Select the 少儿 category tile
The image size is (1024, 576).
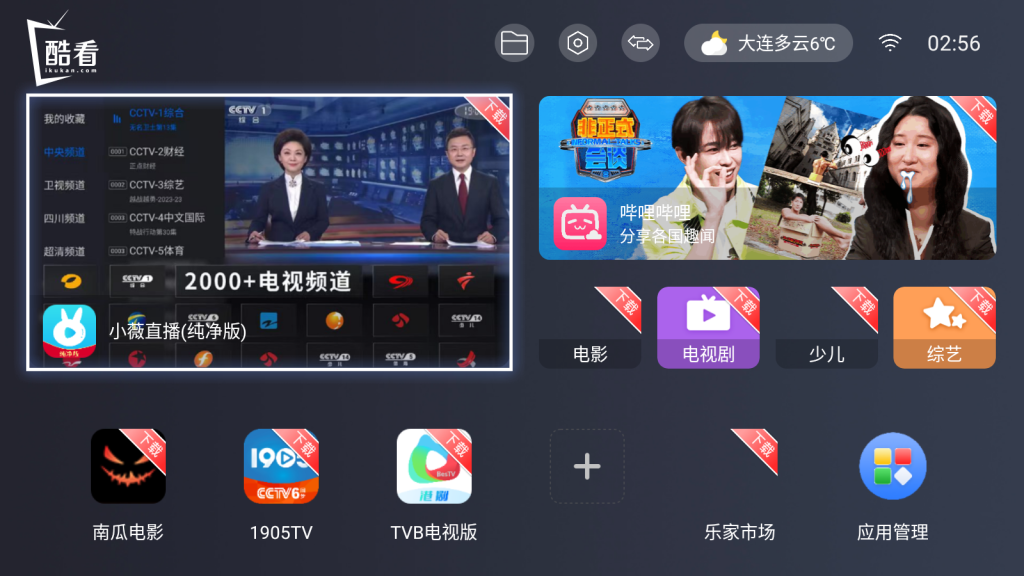tap(826, 328)
